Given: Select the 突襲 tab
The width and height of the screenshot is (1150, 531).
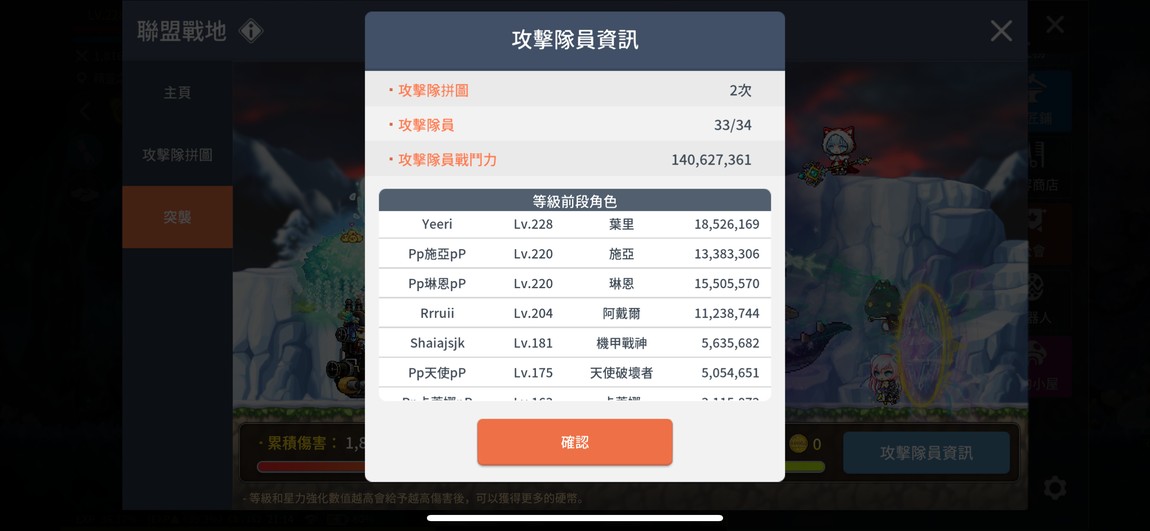Looking at the screenshot, I should pos(177,217).
